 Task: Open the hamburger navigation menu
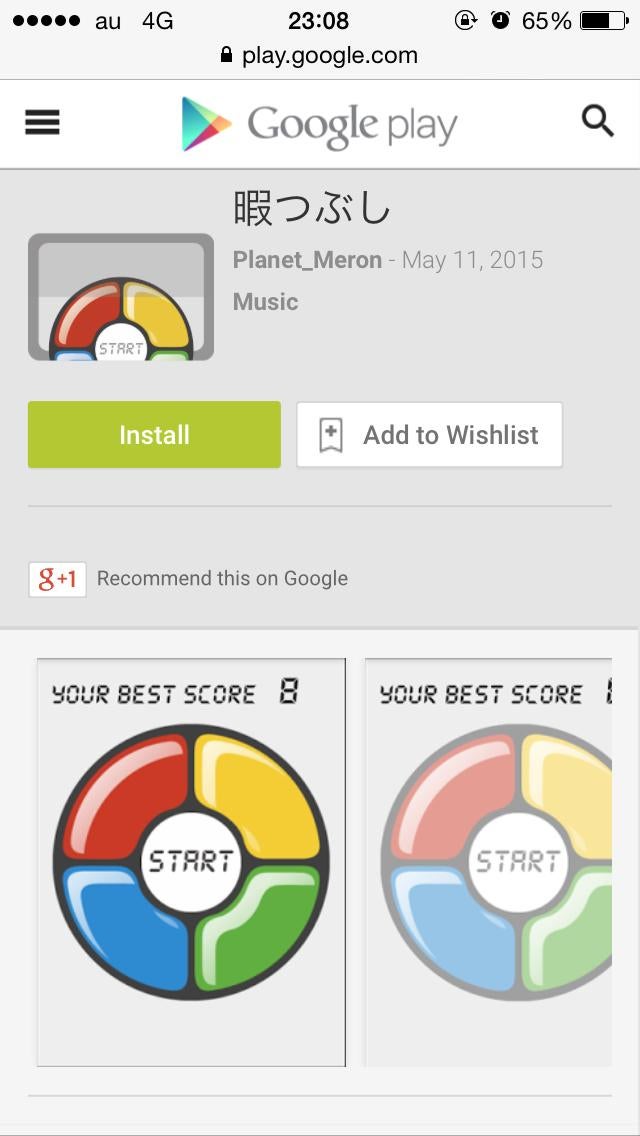point(42,123)
